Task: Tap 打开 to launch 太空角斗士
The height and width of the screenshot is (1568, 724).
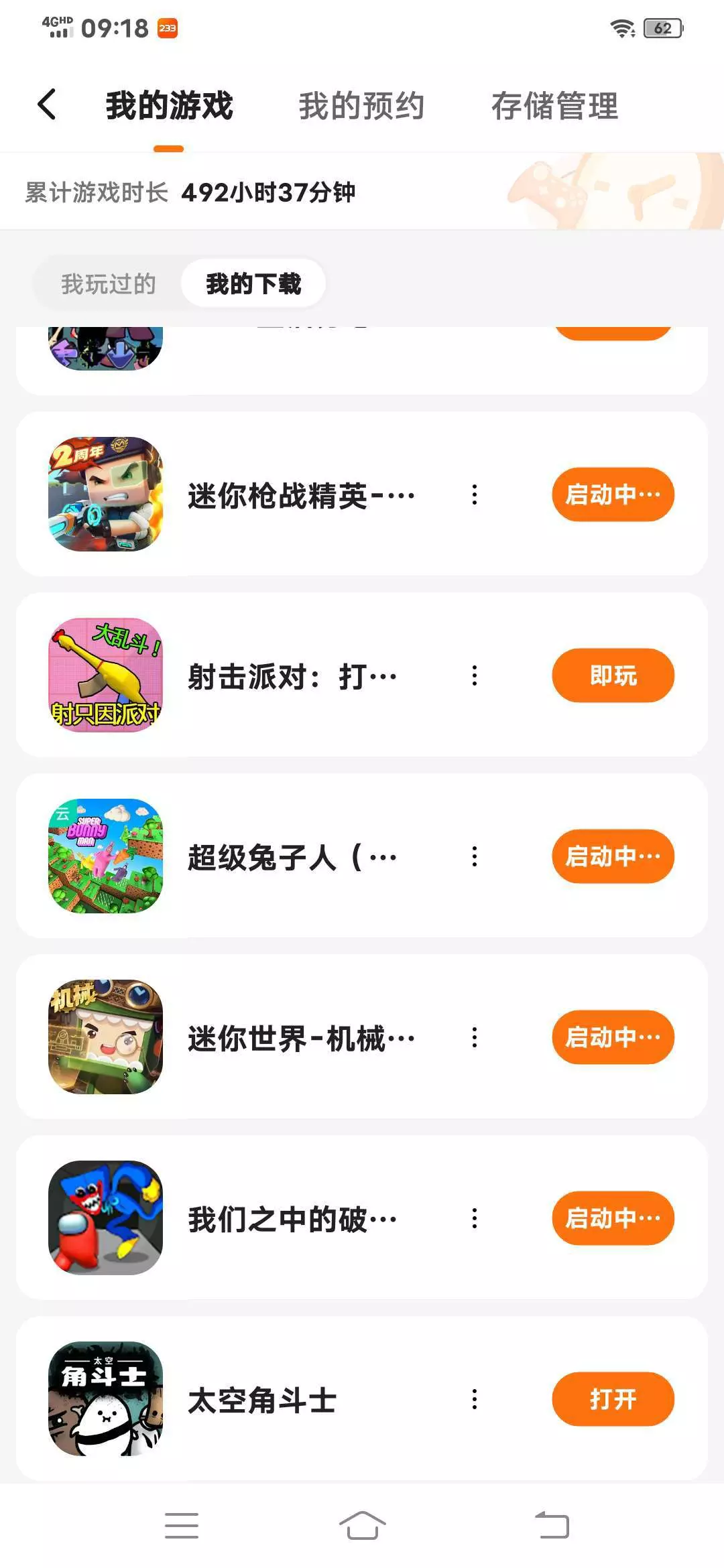Action: [613, 1399]
